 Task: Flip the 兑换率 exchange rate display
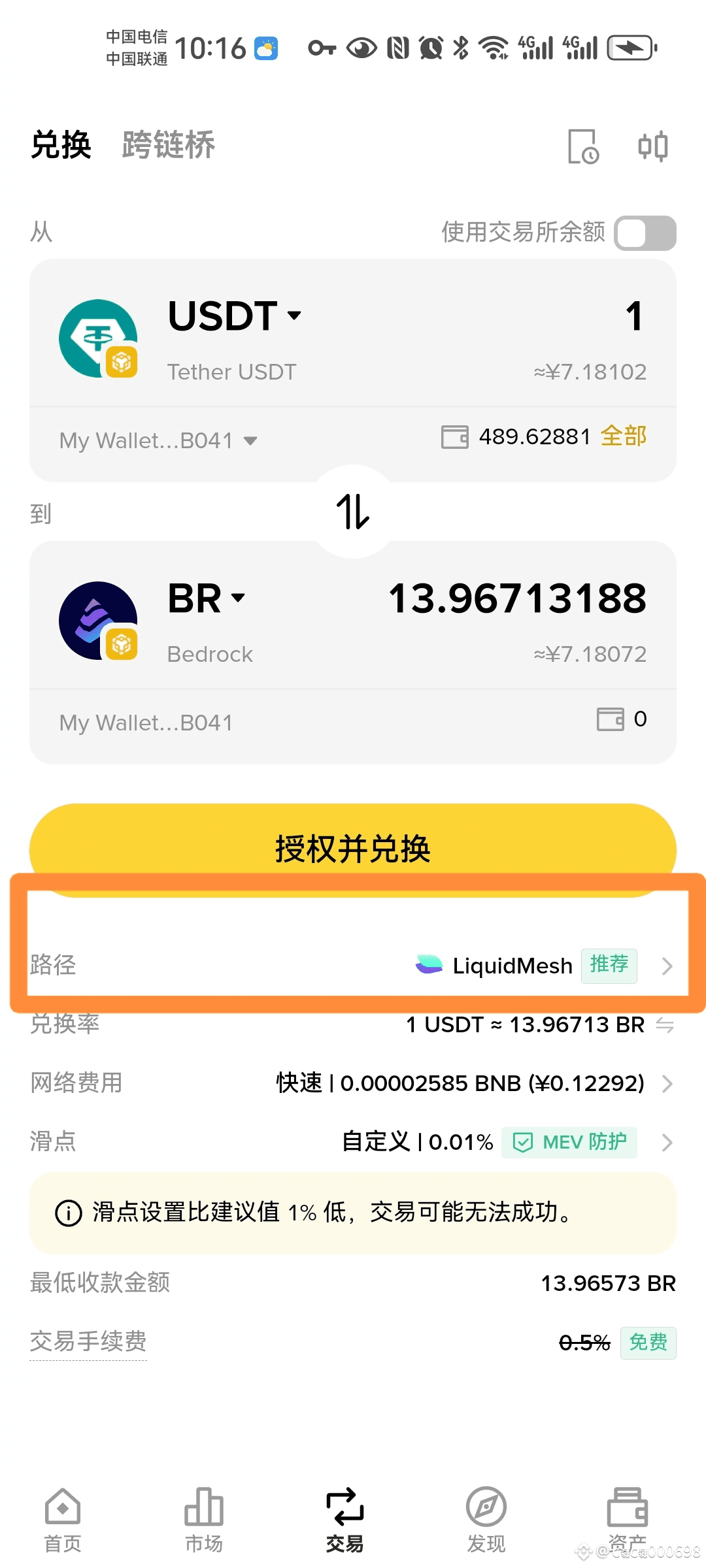click(665, 1025)
